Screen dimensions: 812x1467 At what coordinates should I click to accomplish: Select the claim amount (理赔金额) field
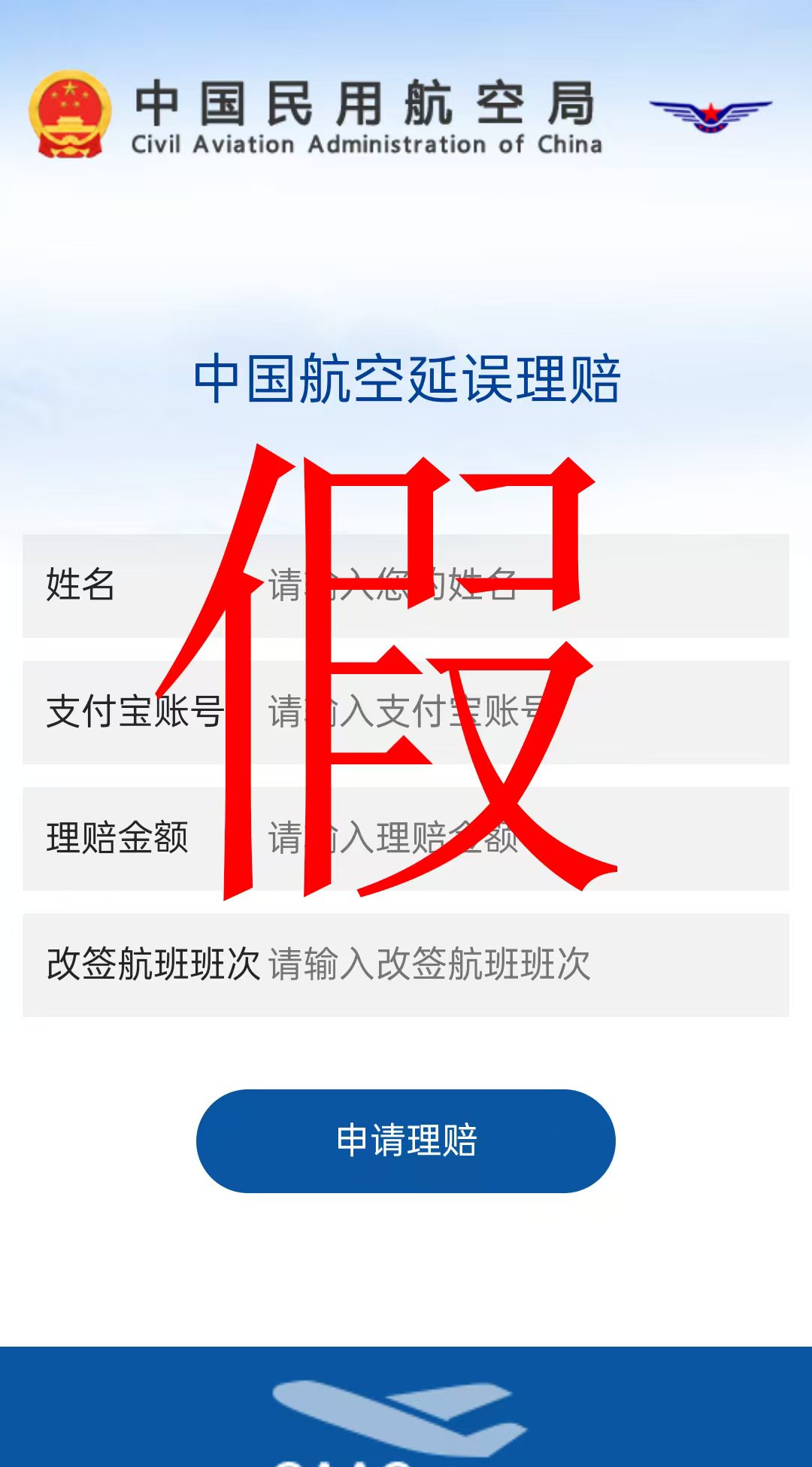[x=519, y=838]
